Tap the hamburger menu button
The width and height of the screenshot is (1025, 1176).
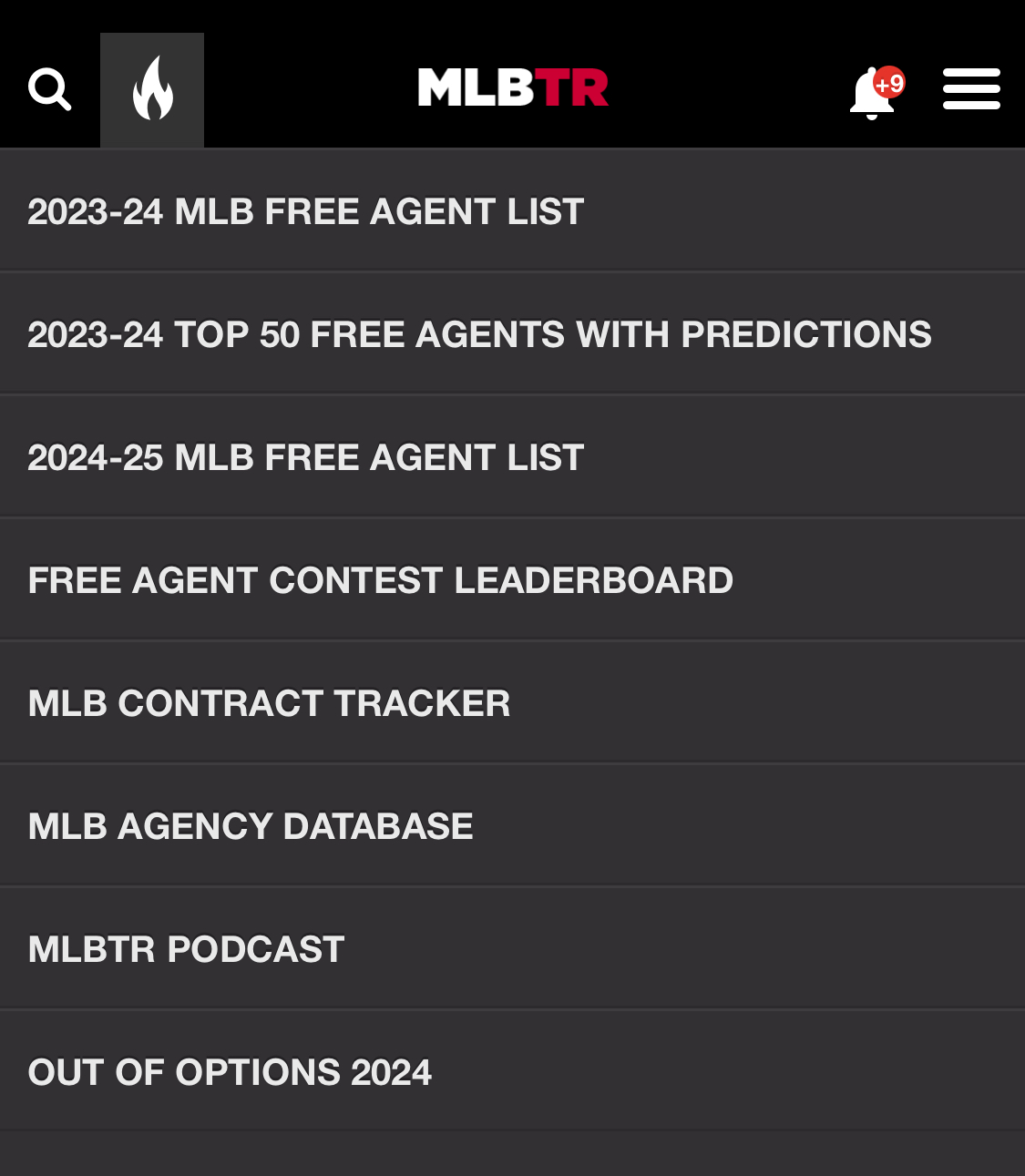(971, 89)
